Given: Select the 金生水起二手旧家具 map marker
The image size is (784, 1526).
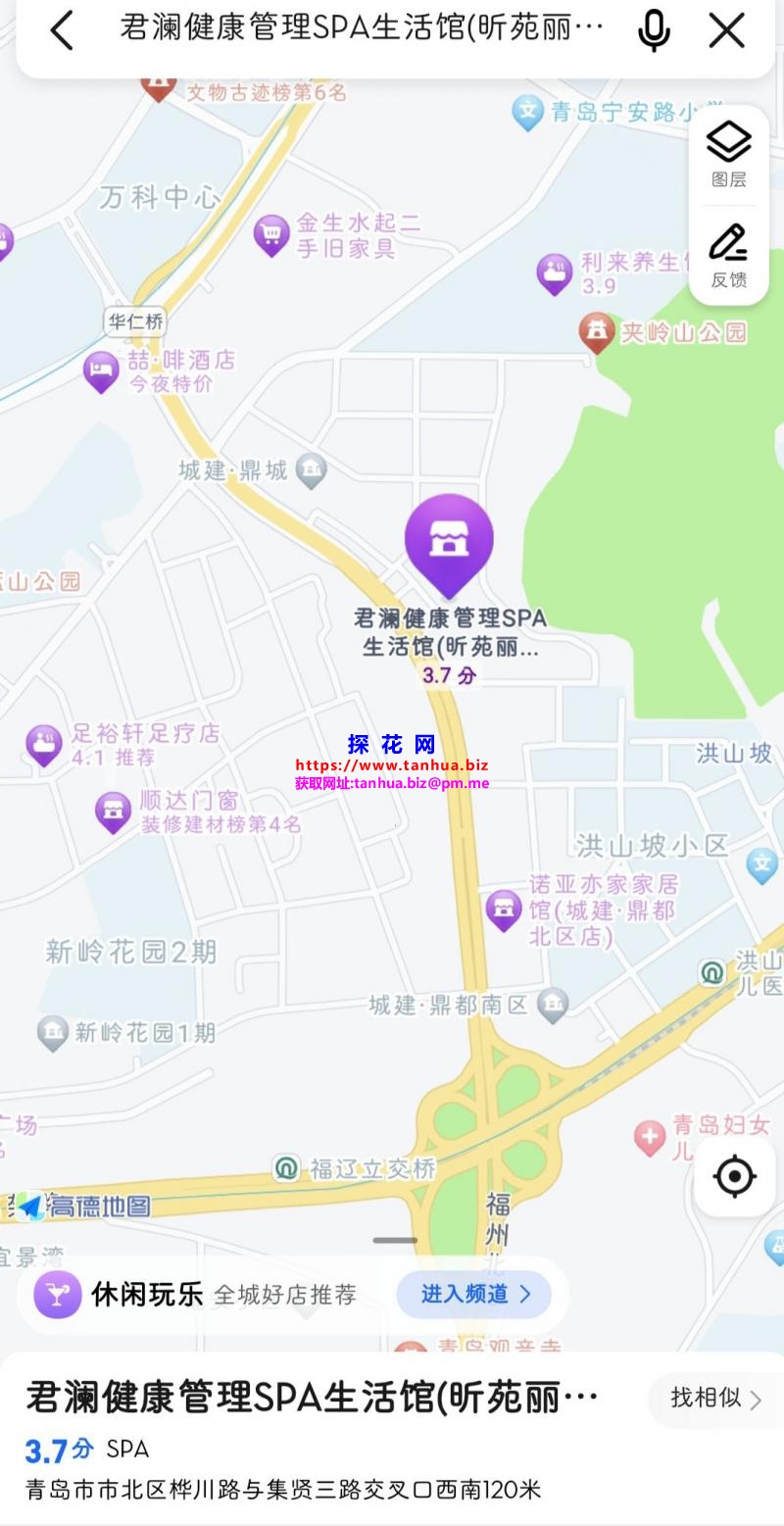Looking at the screenshot, I should (271, 235).
